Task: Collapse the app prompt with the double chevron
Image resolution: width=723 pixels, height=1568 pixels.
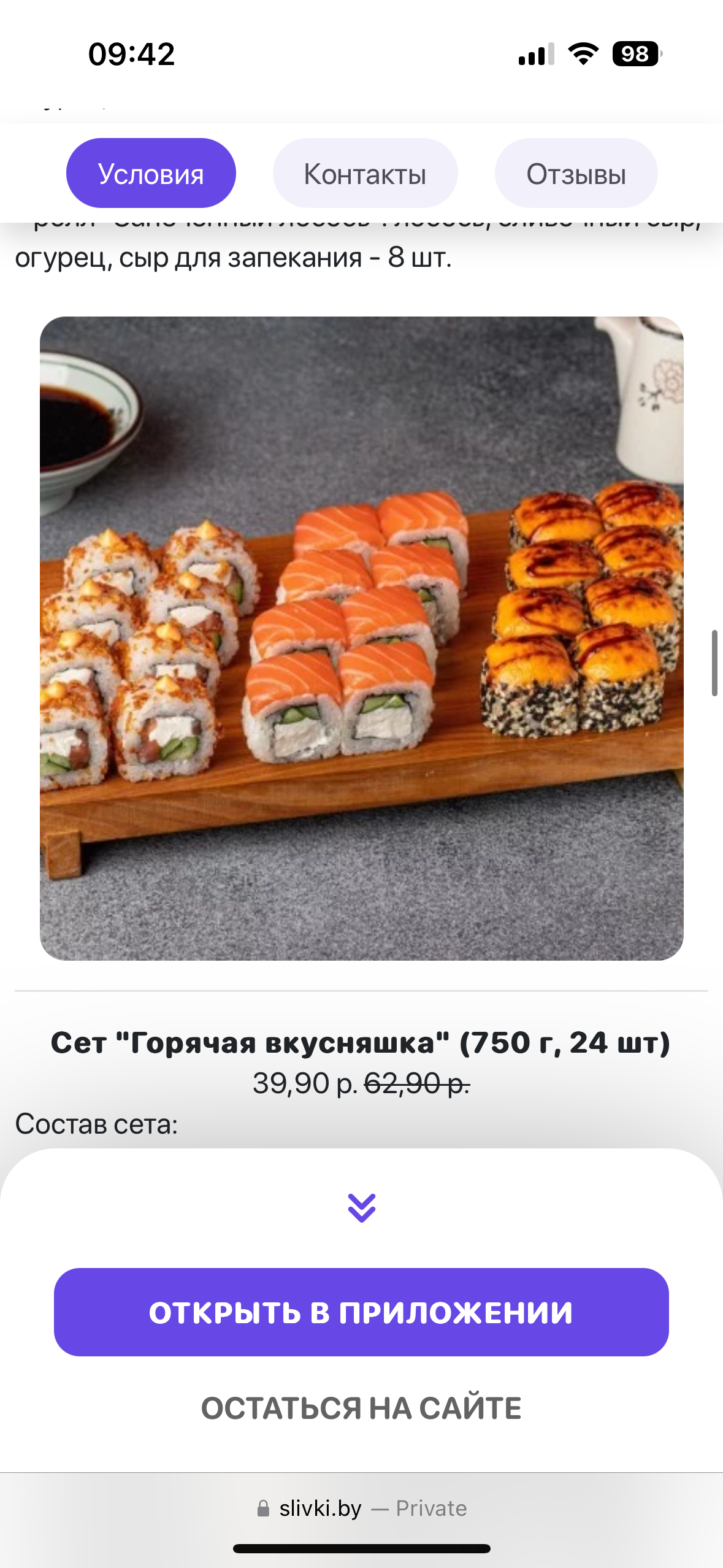Action: click(361, 1207)
